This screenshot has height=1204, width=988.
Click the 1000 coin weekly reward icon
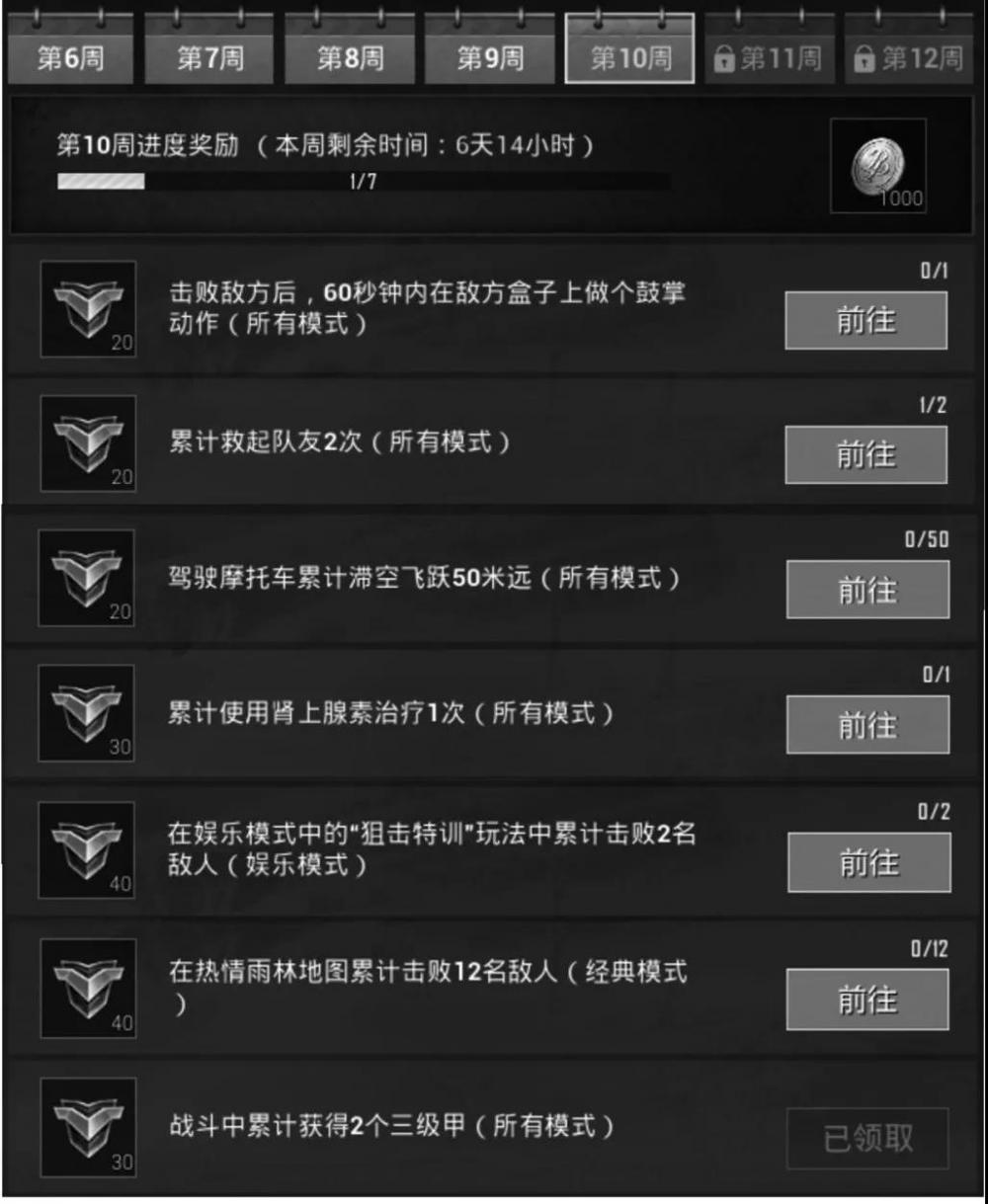(878, 164)
